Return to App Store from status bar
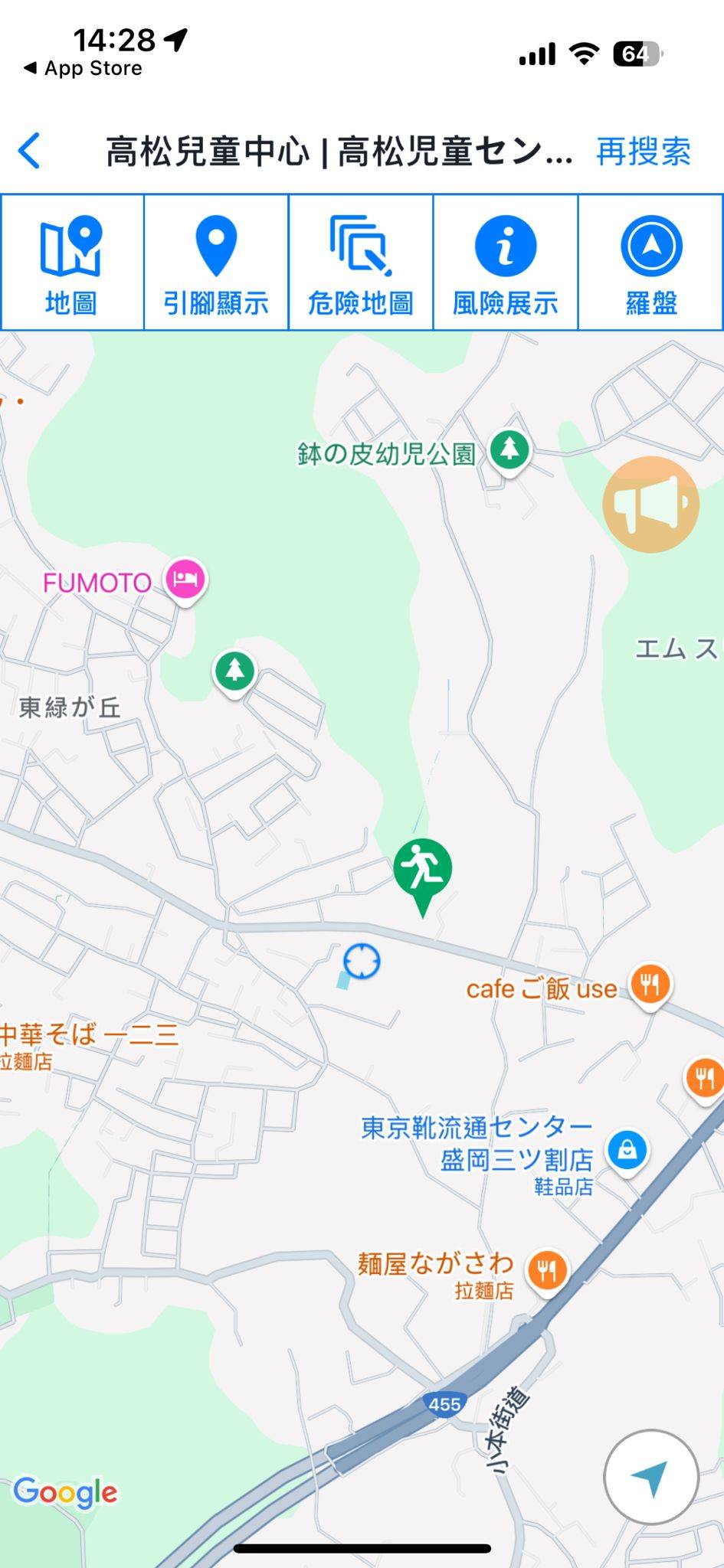The image size is (724, 1568). (83, 68)
